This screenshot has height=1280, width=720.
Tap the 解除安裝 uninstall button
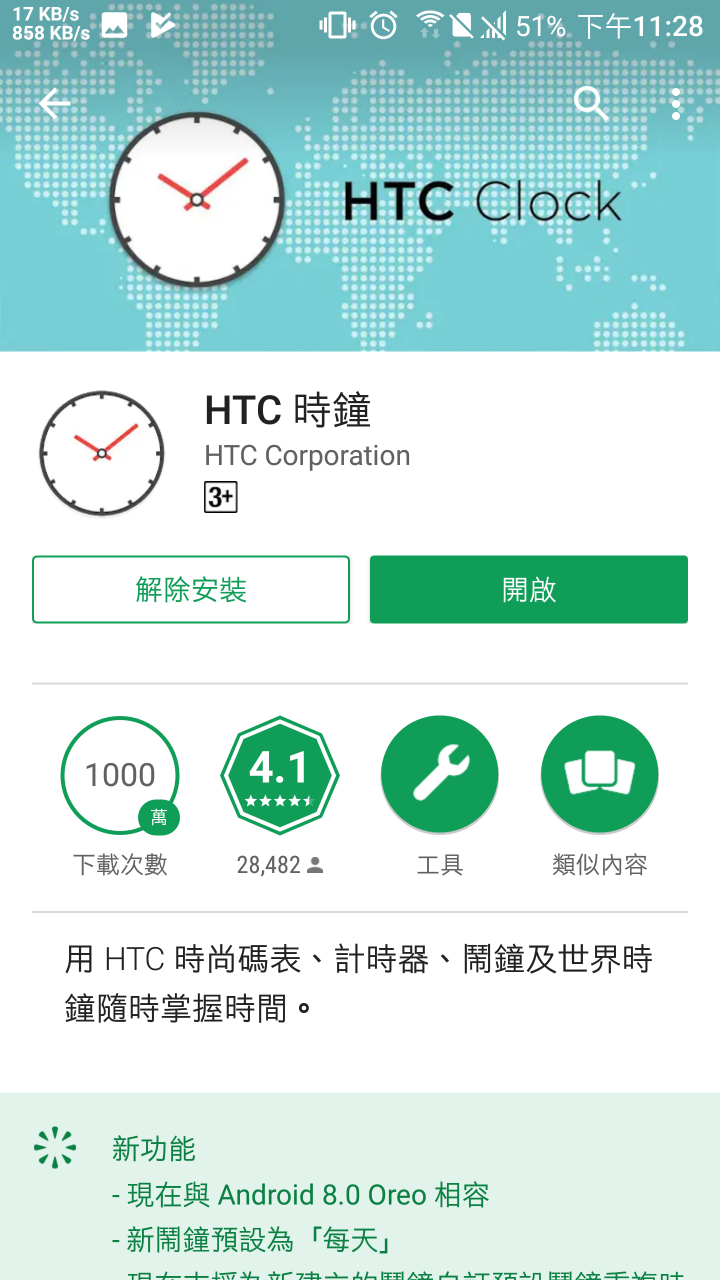point(191,590)
